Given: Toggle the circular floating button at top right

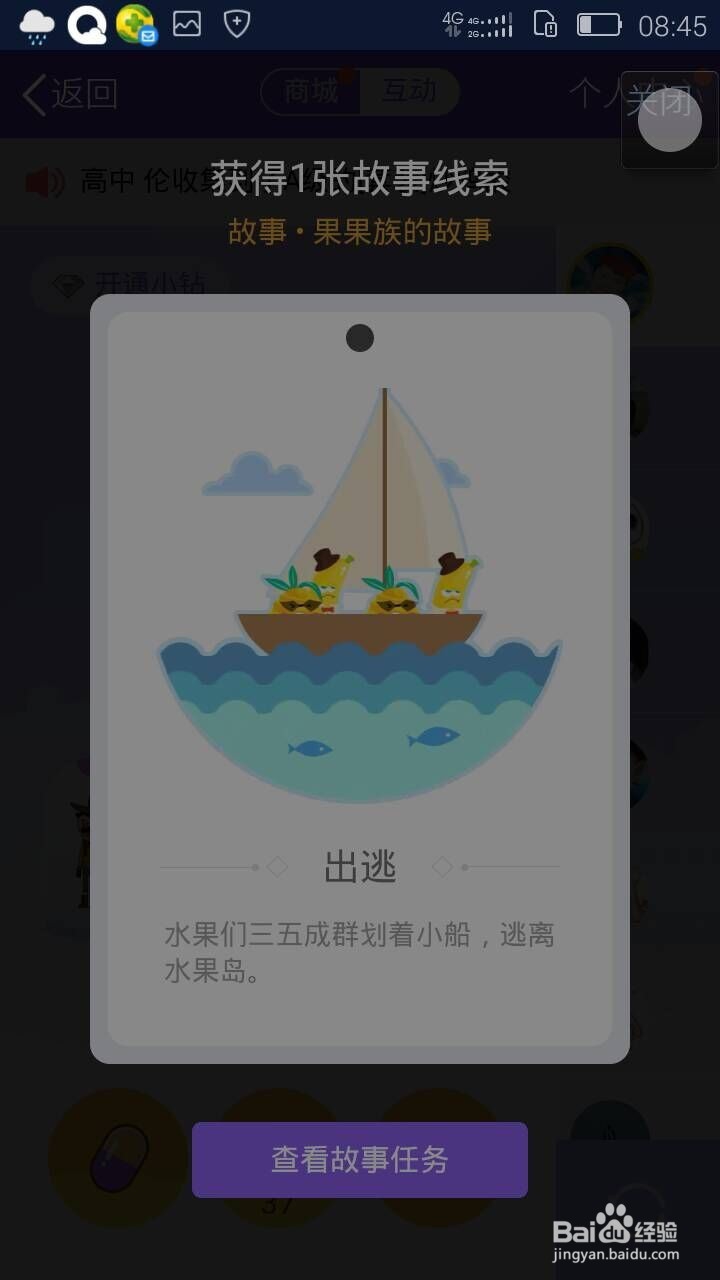Looking at the screenshot, I should tap(668, 120).
